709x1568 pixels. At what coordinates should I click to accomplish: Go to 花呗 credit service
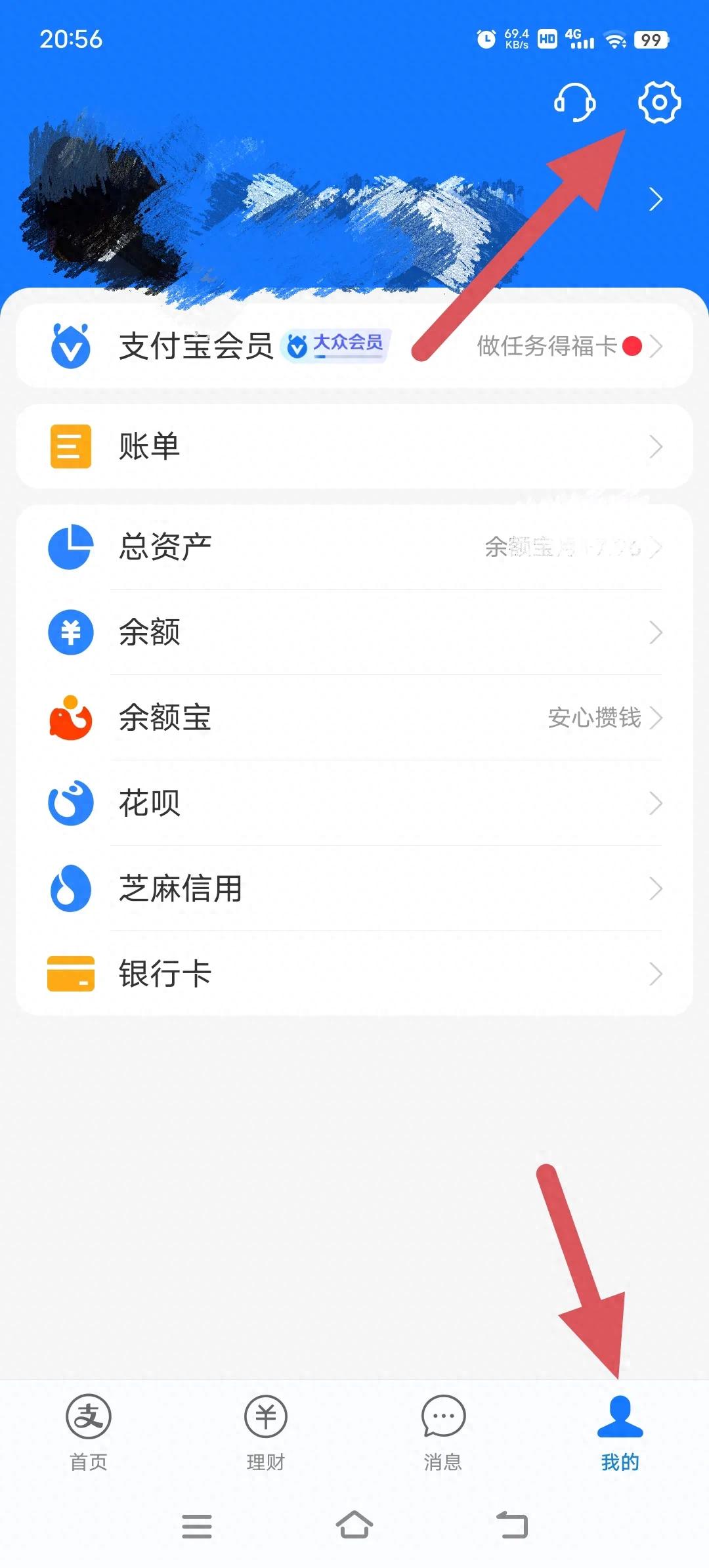[x=354, y=803]
